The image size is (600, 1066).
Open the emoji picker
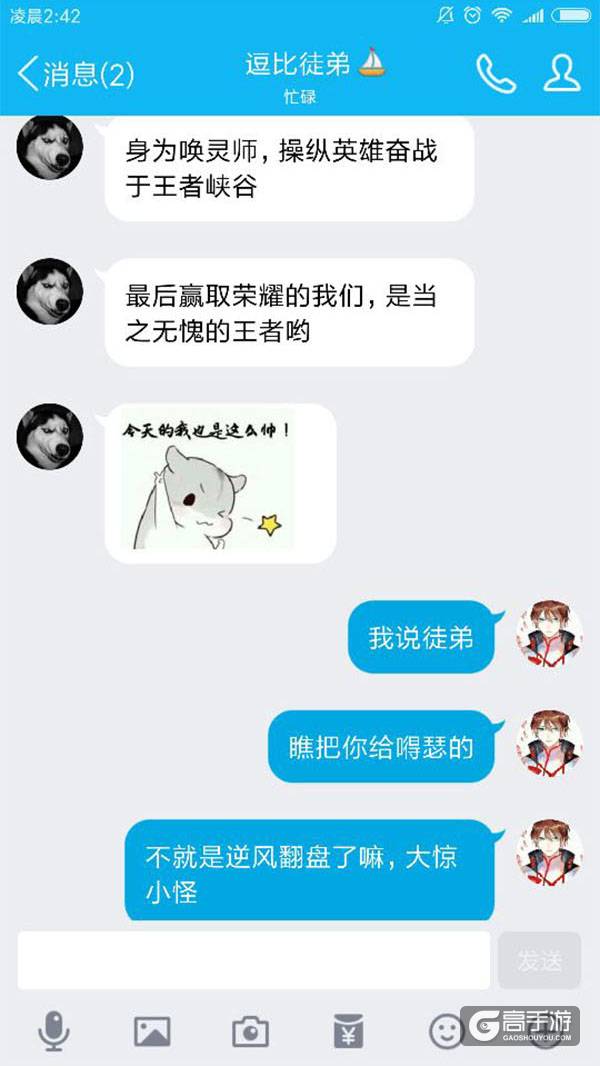pyautogui.click(x=446, y=1030)
